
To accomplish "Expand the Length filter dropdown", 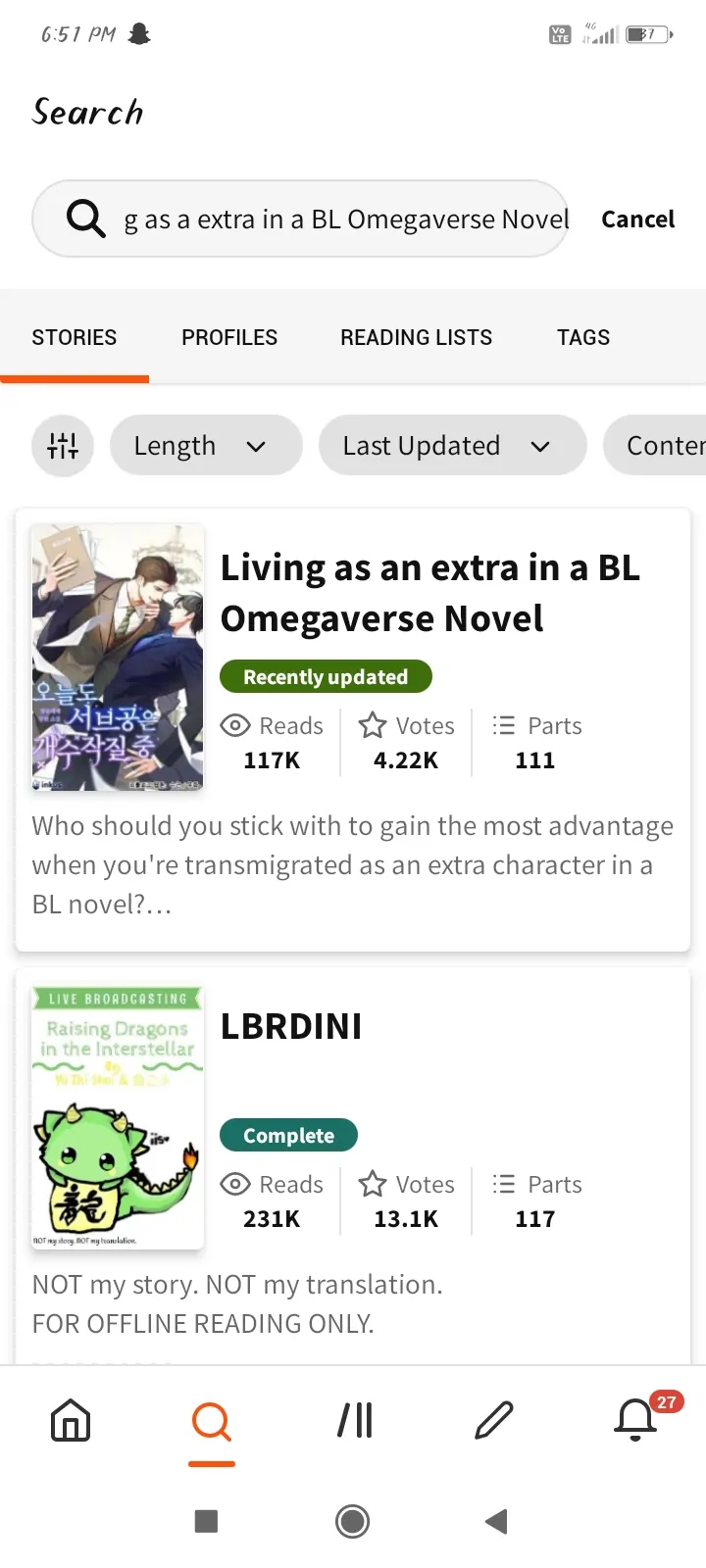I will click(206, 446).
